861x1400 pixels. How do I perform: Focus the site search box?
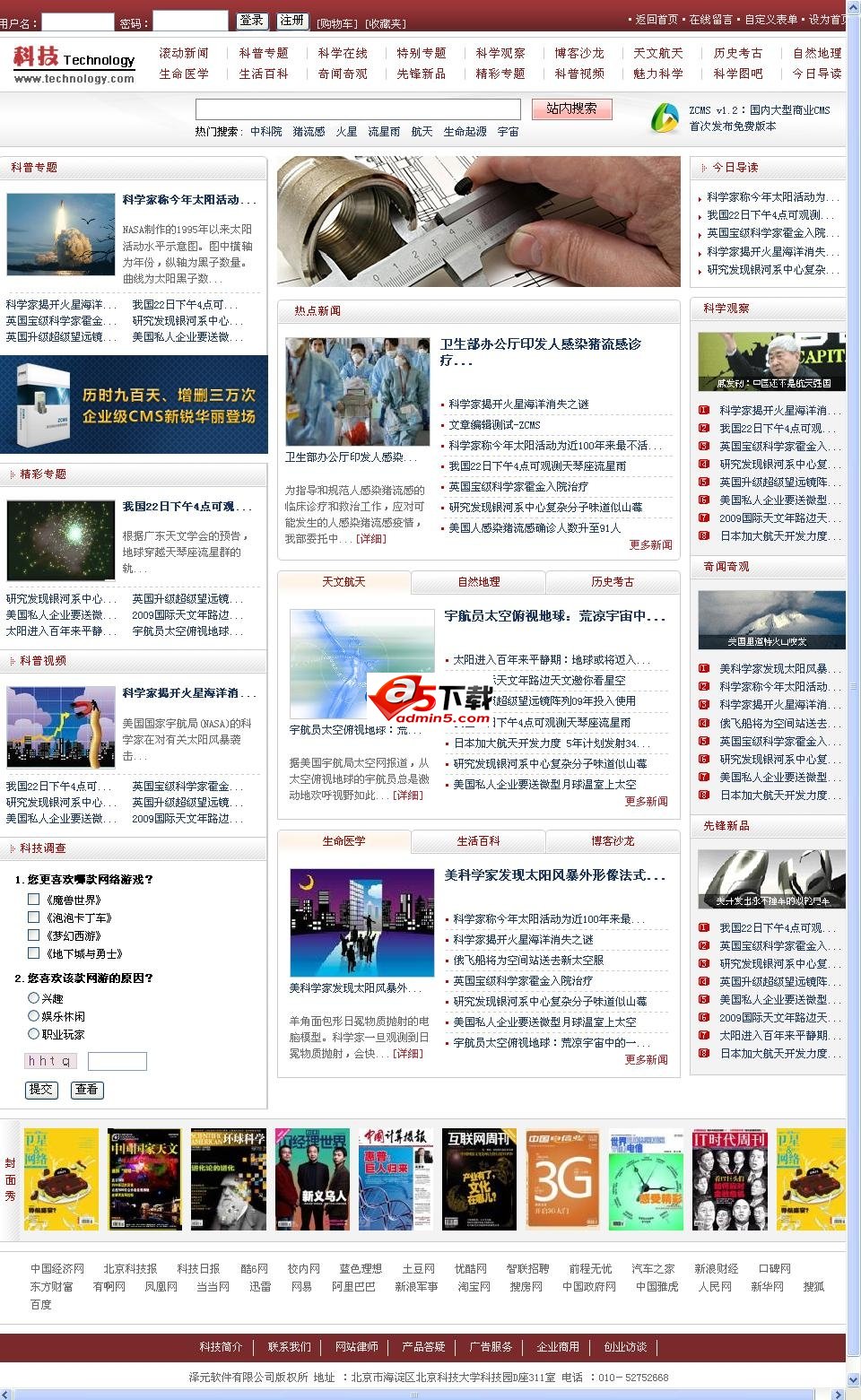[x=359, y=109]
